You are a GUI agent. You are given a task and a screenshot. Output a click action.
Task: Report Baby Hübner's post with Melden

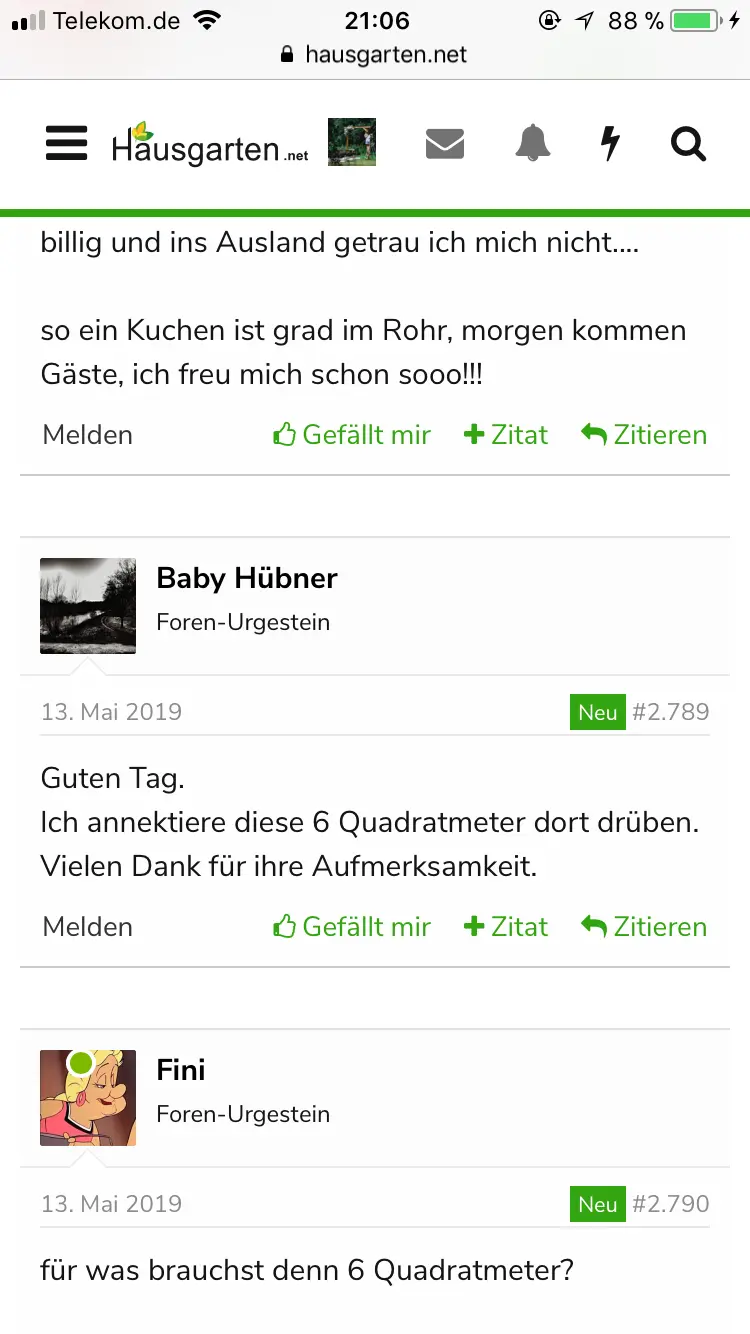click(88, 927)
